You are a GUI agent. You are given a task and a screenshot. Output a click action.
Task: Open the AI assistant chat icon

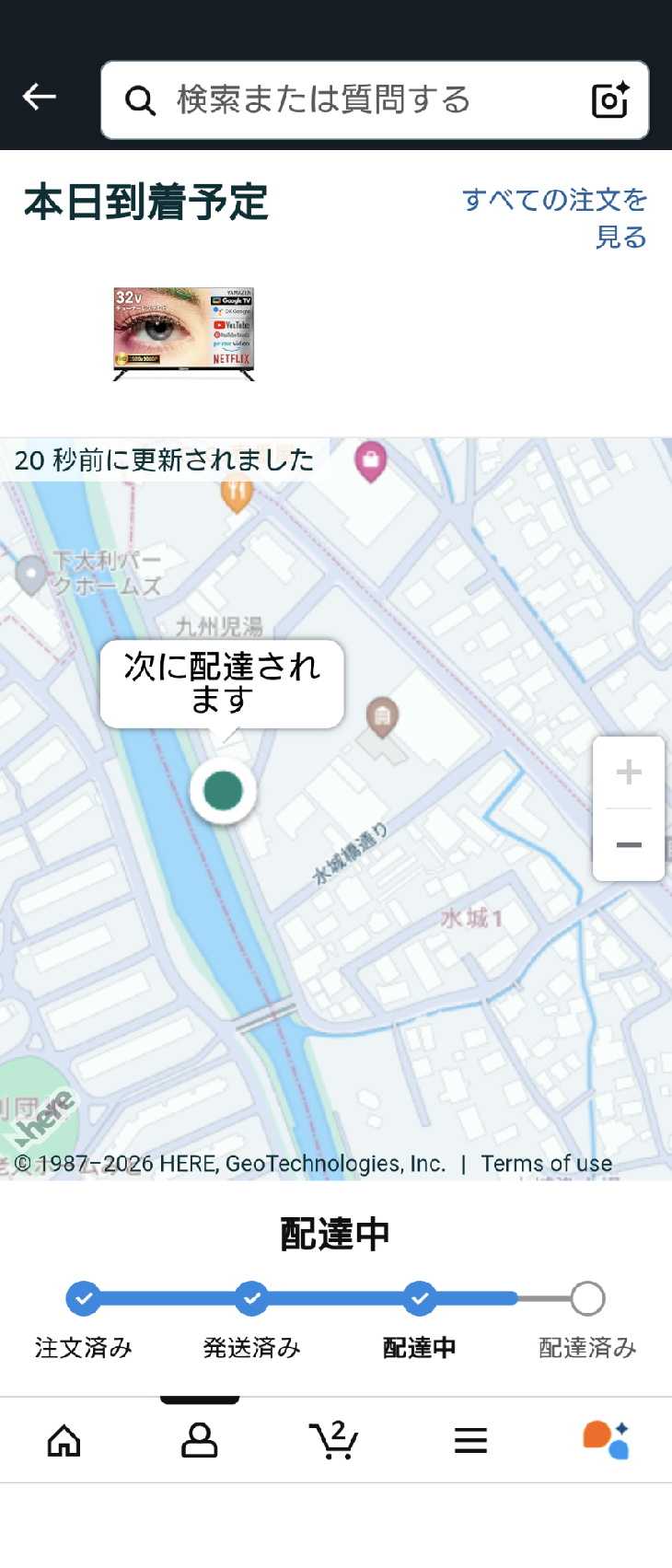[x=606, y=1440]
